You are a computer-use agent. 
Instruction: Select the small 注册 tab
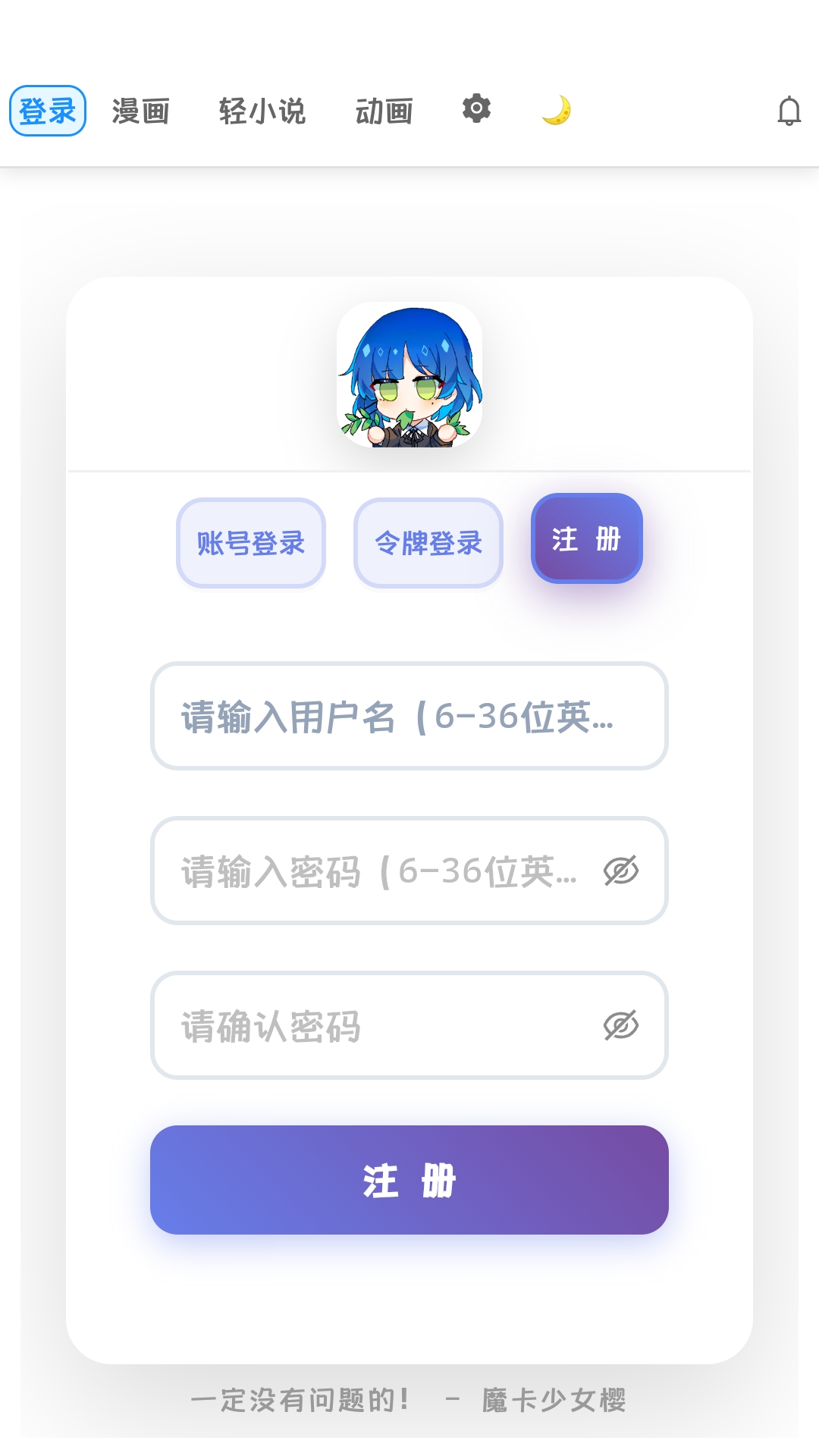pos(586,538)
